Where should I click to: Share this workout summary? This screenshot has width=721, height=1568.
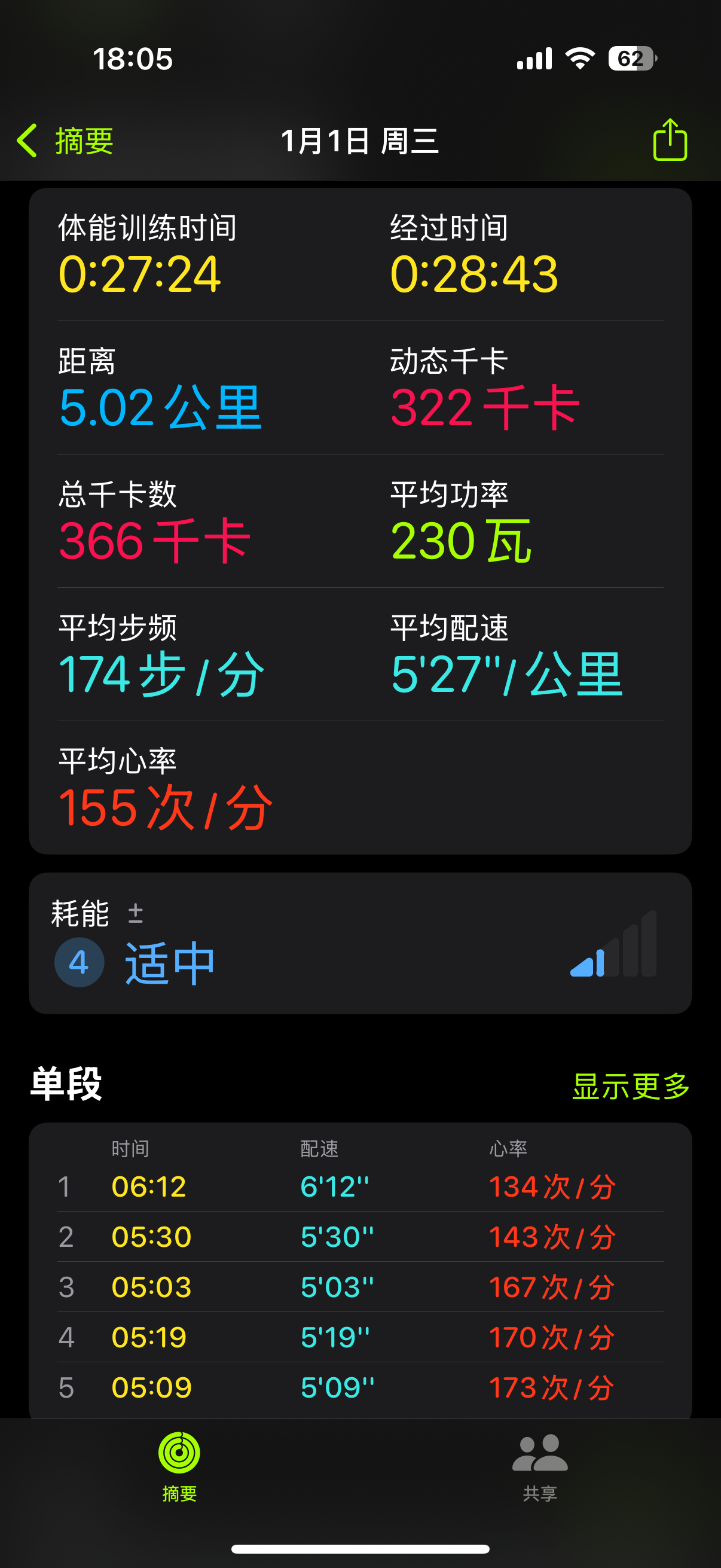click(670, 140)
